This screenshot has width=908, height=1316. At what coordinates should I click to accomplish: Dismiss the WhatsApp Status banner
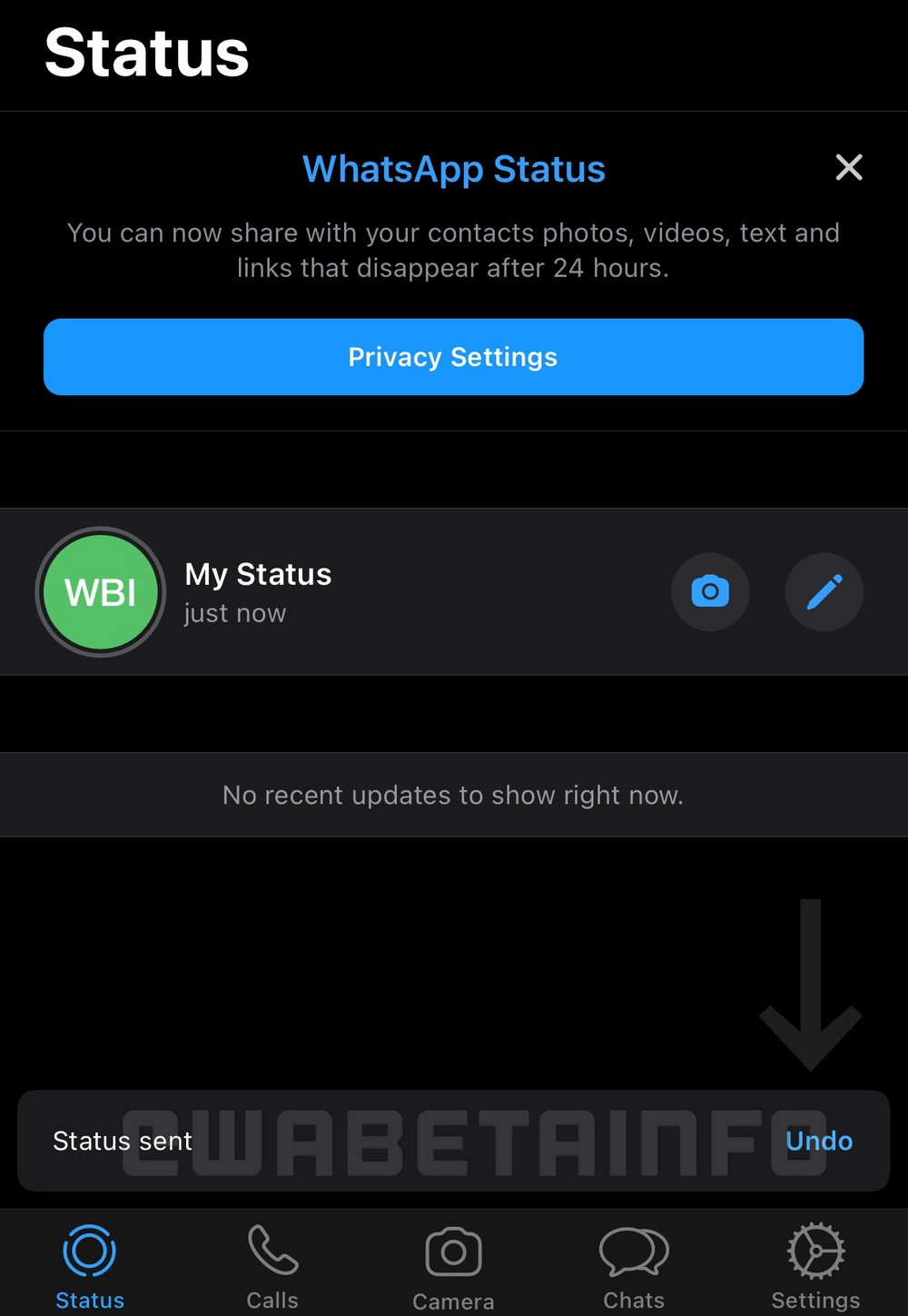pos(848,167)
